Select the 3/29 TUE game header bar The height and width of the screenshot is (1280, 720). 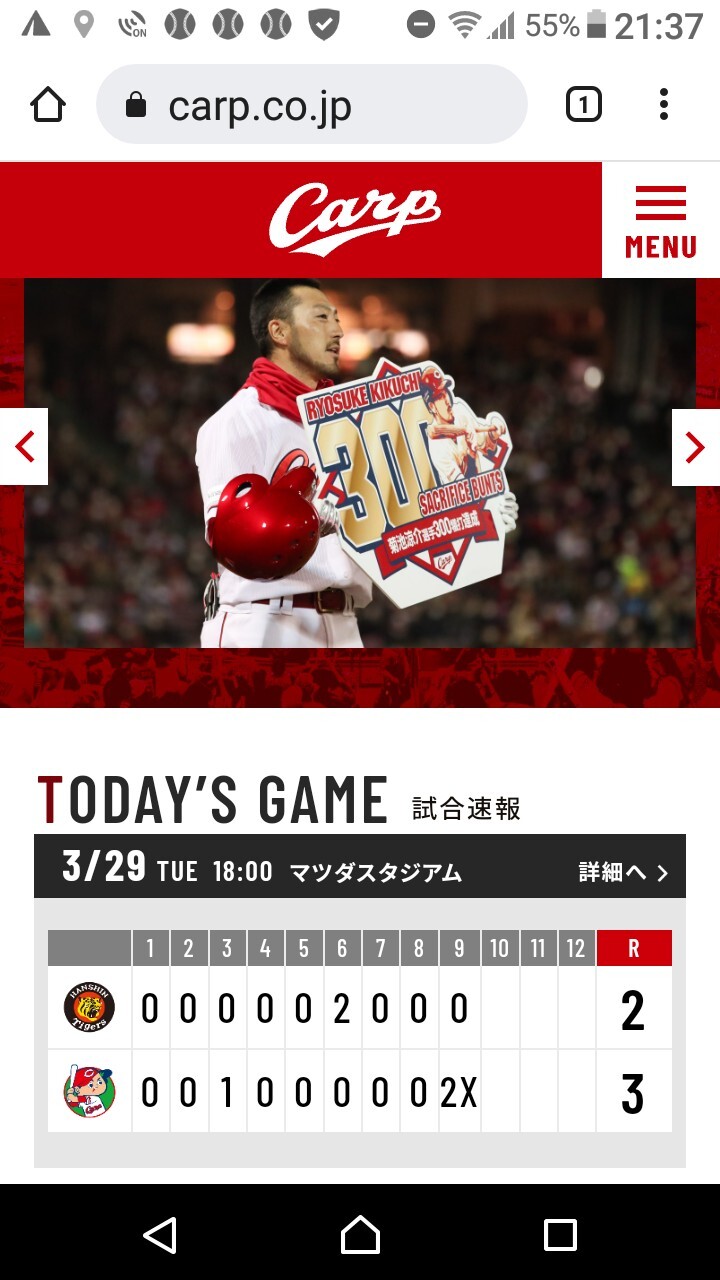point(200,867)
